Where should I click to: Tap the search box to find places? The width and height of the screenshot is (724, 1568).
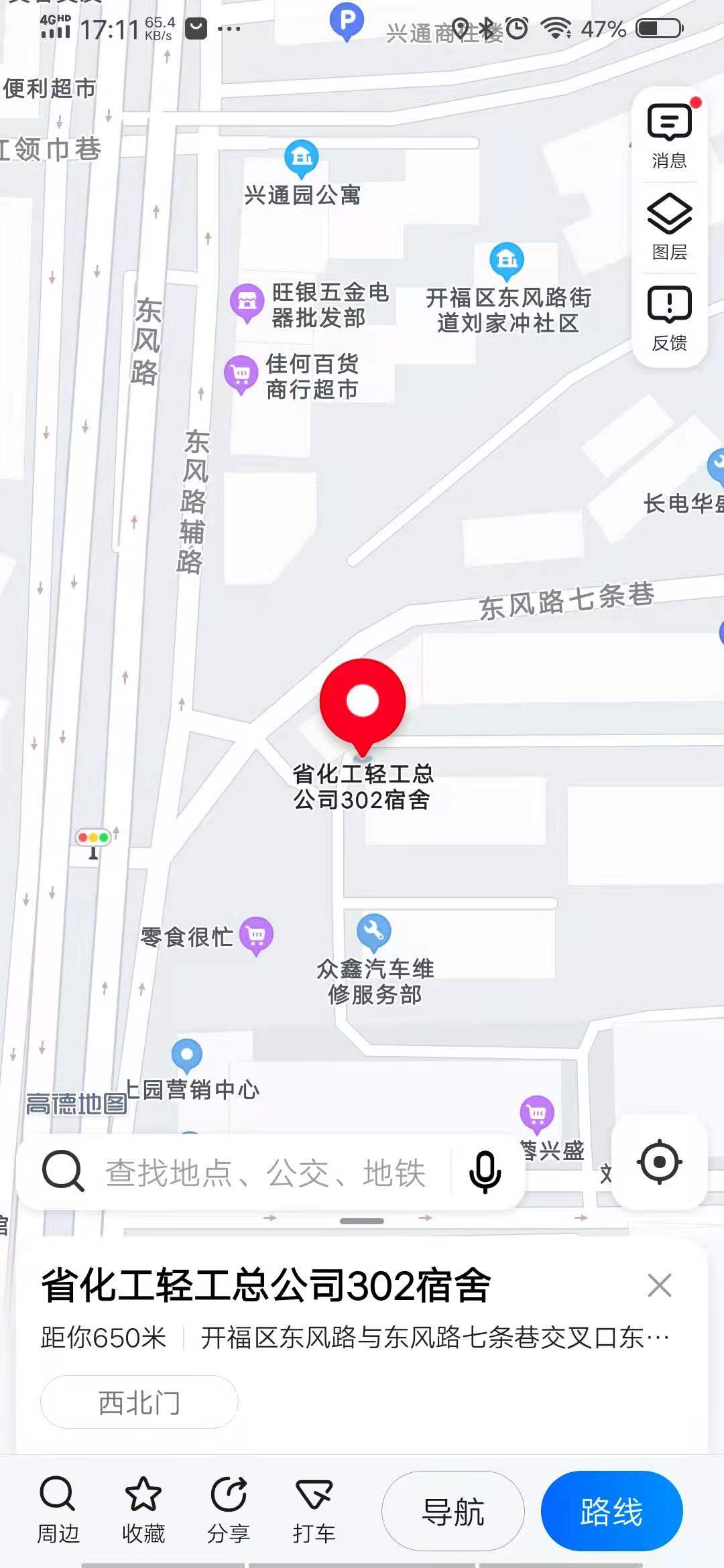(x=265, y=1173)
